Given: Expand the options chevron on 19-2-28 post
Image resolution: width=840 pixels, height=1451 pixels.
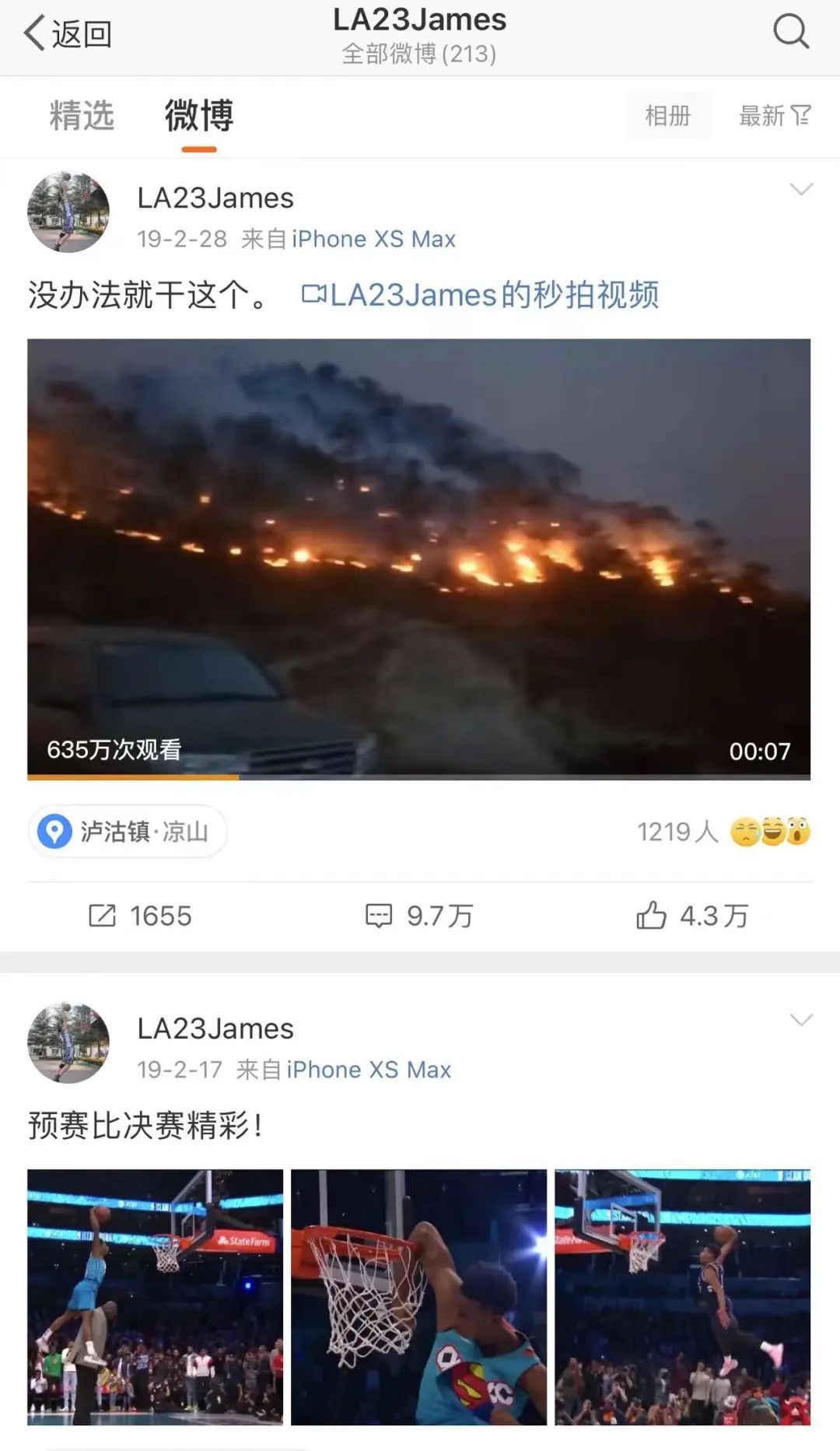Looking at the screenshot, I should coord(800,189).
